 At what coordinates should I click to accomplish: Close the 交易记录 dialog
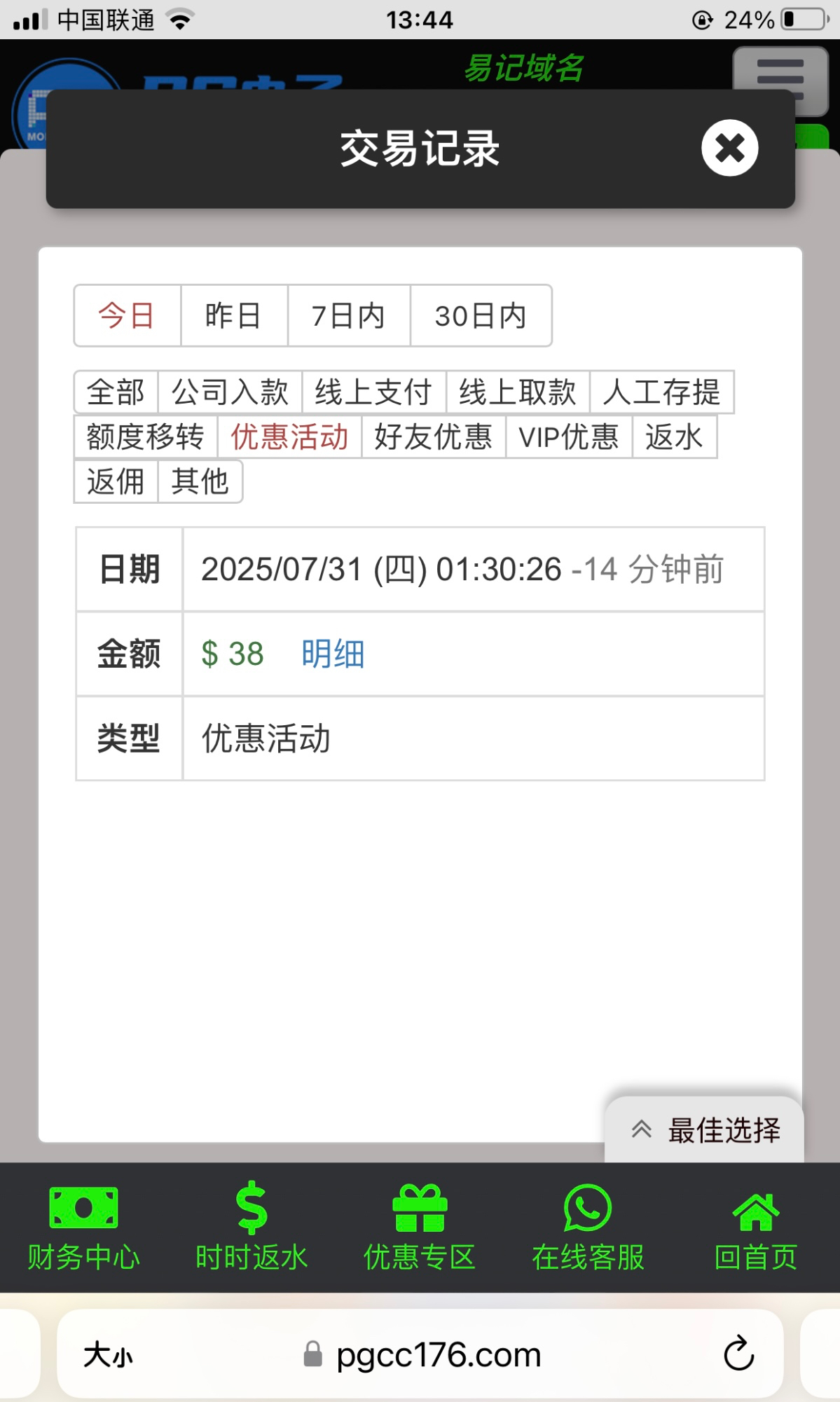tap(729, 148)
